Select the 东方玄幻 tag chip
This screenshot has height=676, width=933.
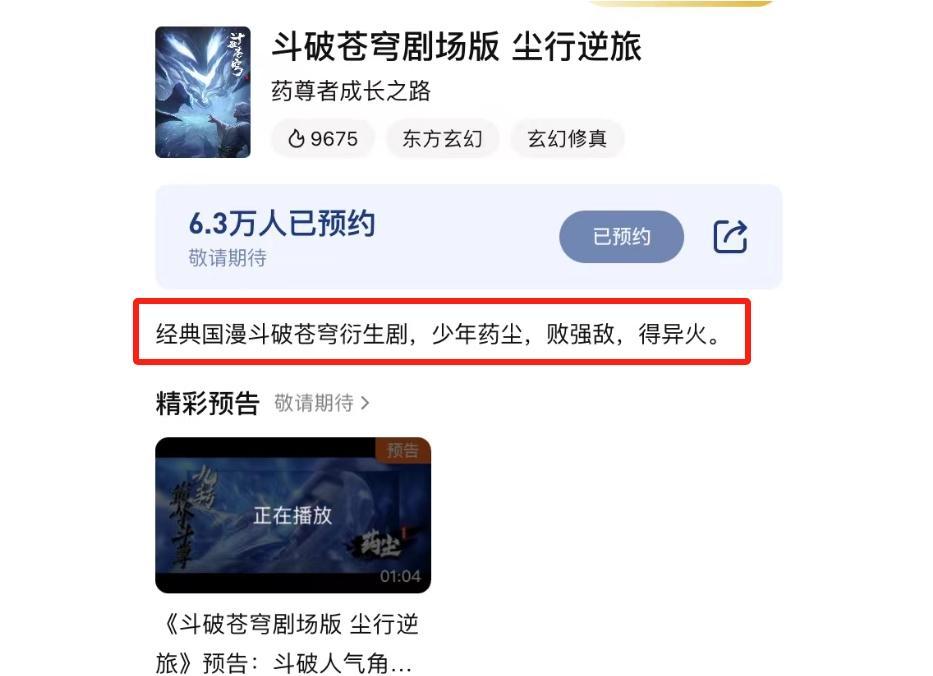[442, 139]
